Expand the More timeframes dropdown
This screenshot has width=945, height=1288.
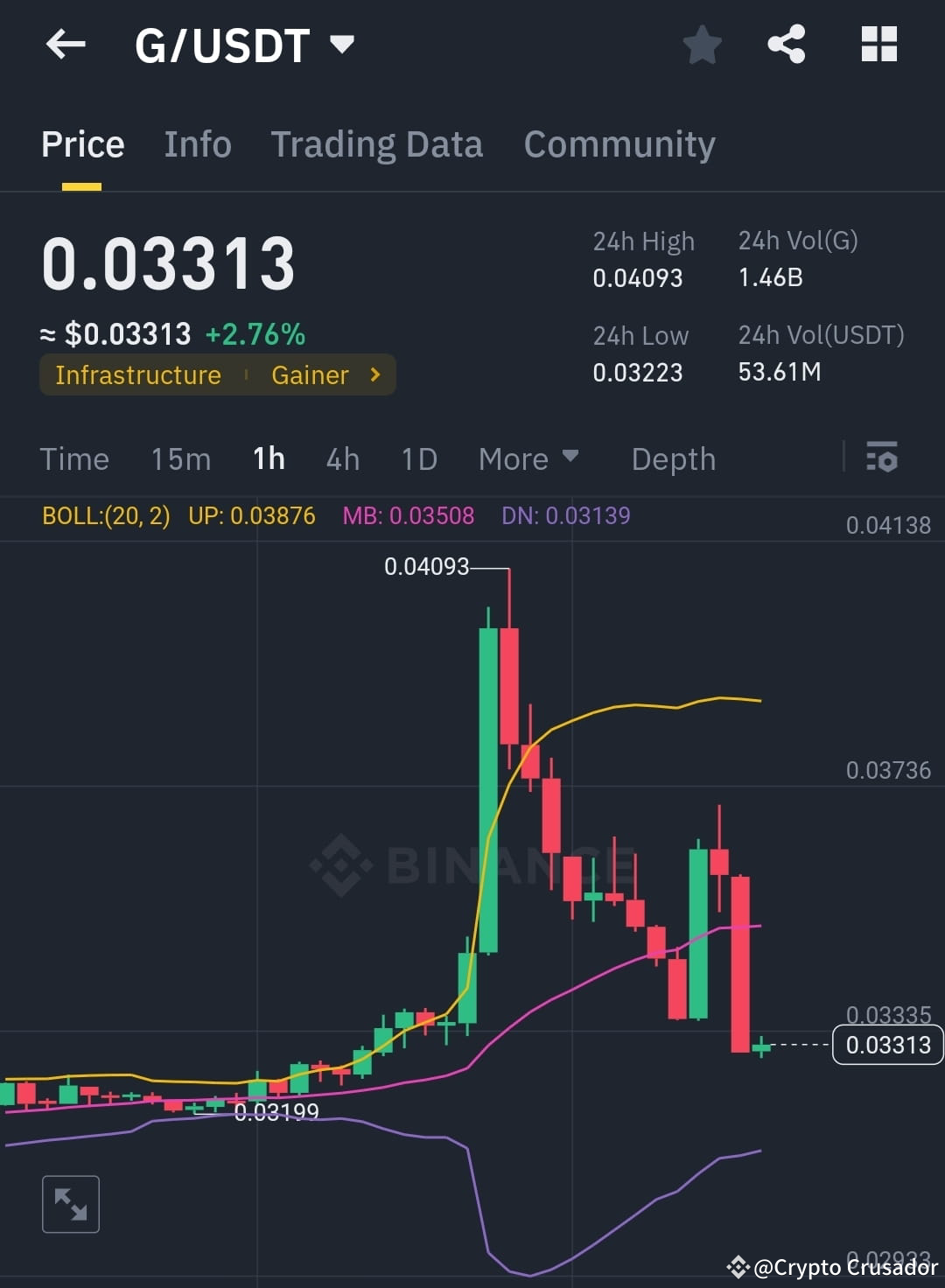coord(528,458)
